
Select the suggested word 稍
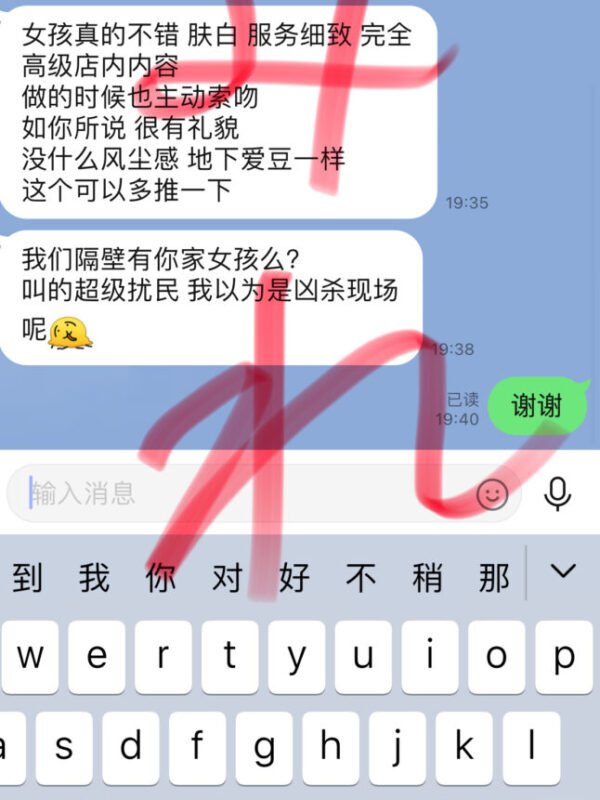pyautogui.click(x=427, y=577)
